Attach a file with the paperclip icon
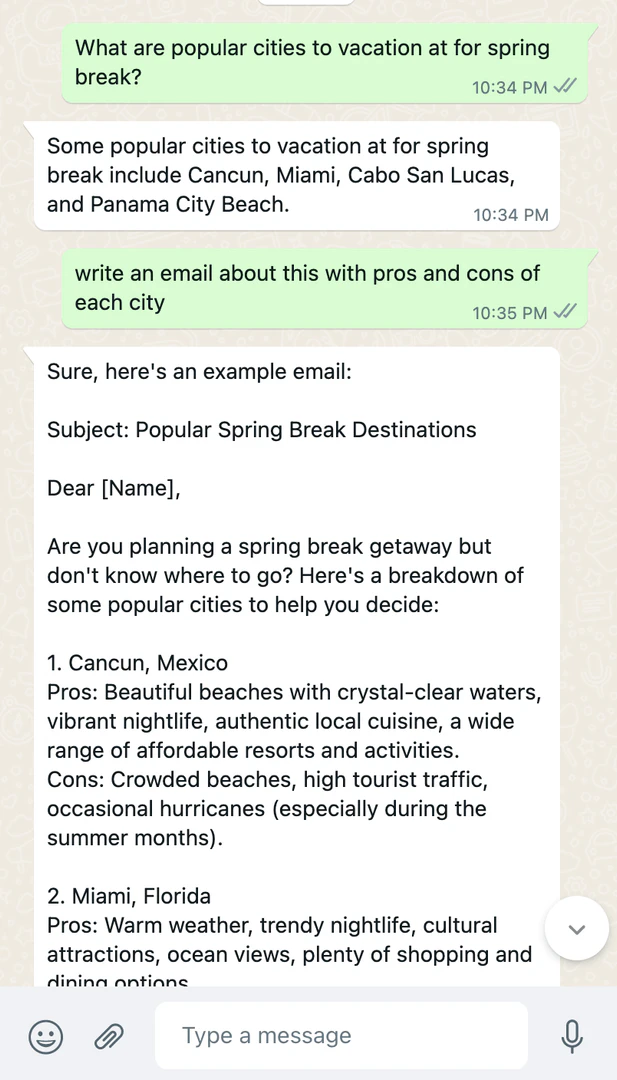 pos(108,1036)
